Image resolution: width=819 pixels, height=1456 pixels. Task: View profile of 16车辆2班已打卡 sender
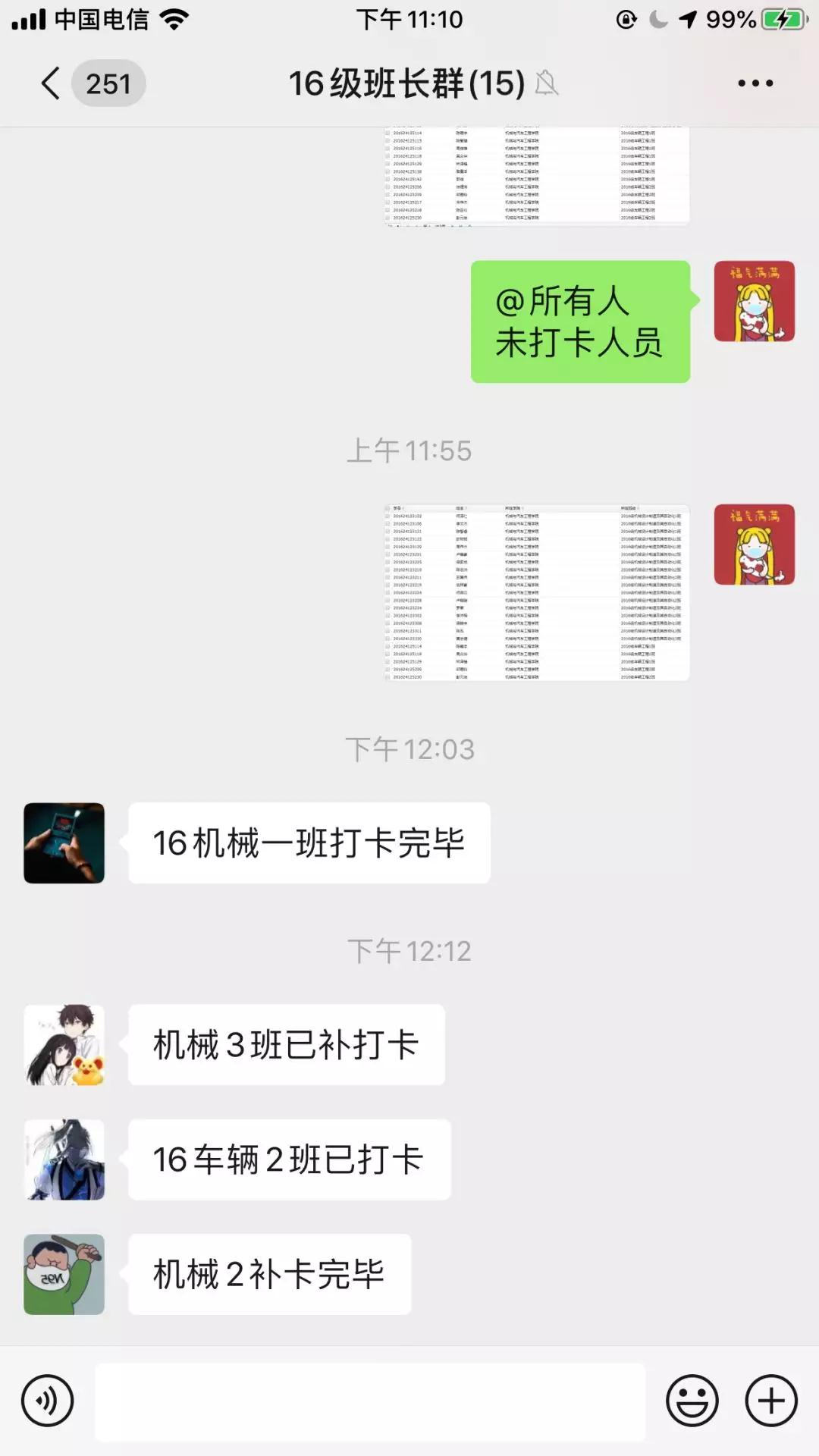click(x=64, y=1159)
